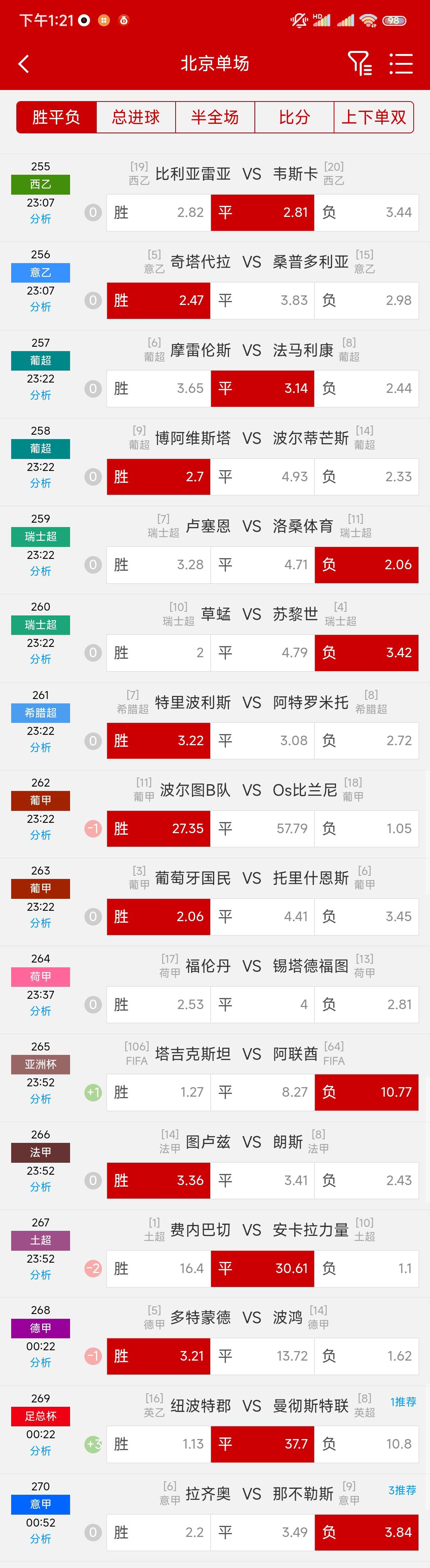Open 3推荐 for 拉齐奥 vs 那不勒斯

(x=402, y=1490)
